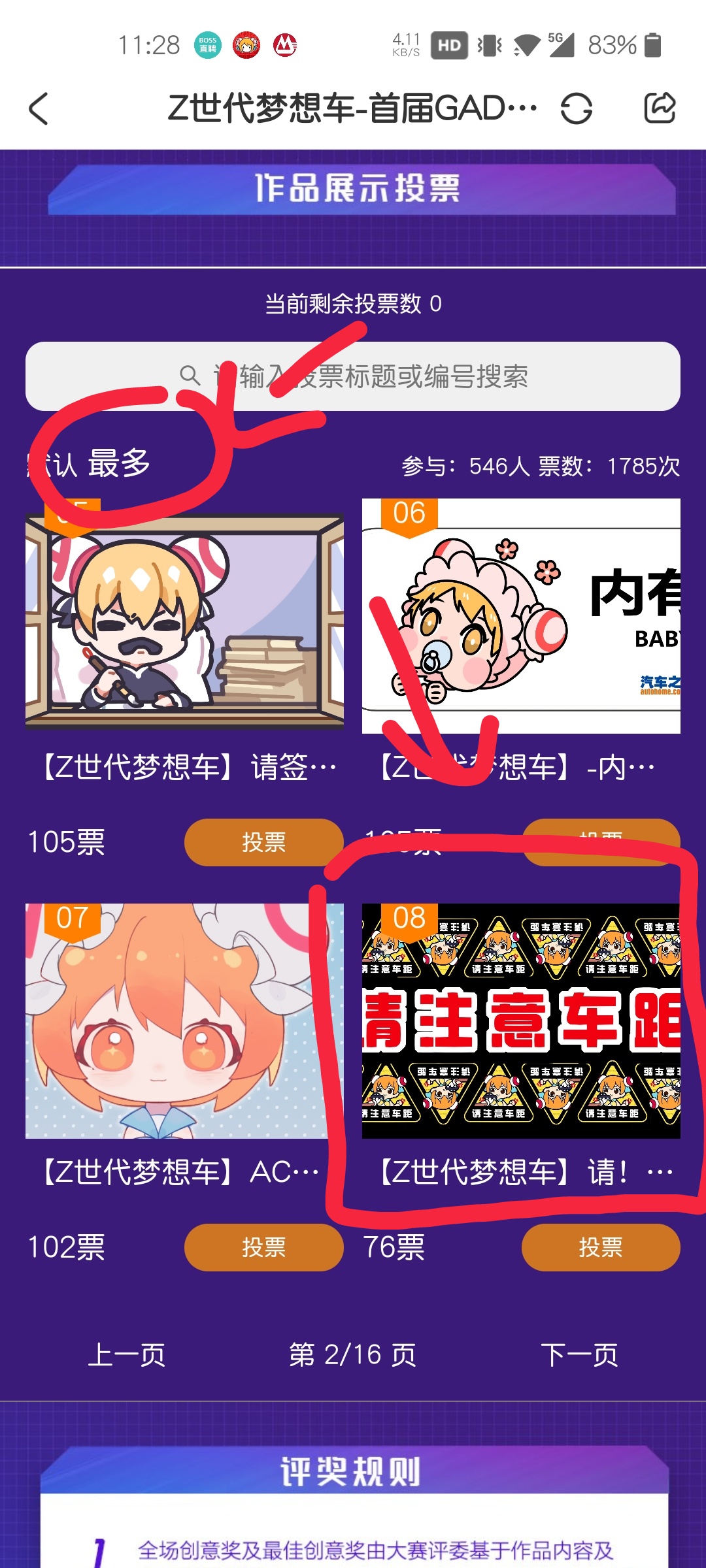Vote for the 105票 entry 05

pyautogui.click(x=263, y=842)
